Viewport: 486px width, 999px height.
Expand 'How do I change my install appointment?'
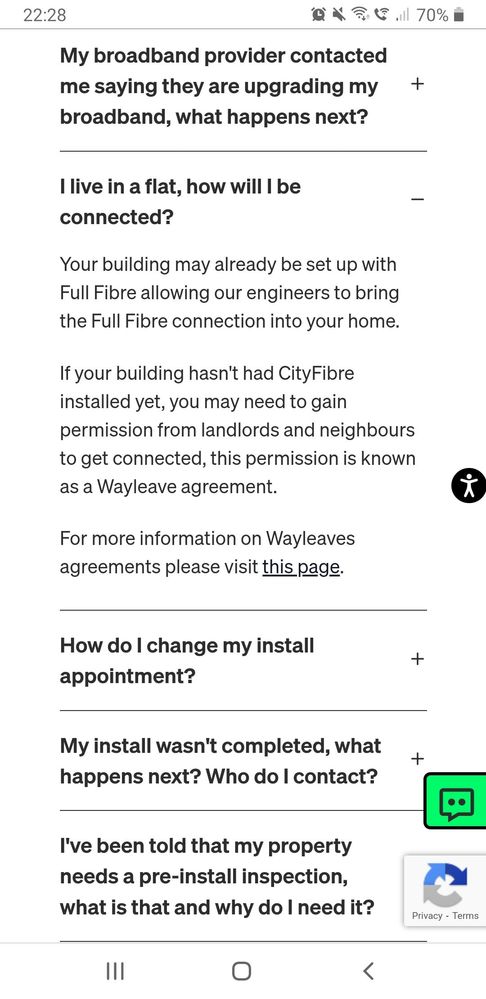pyautogui.click(x=243, y=661)
